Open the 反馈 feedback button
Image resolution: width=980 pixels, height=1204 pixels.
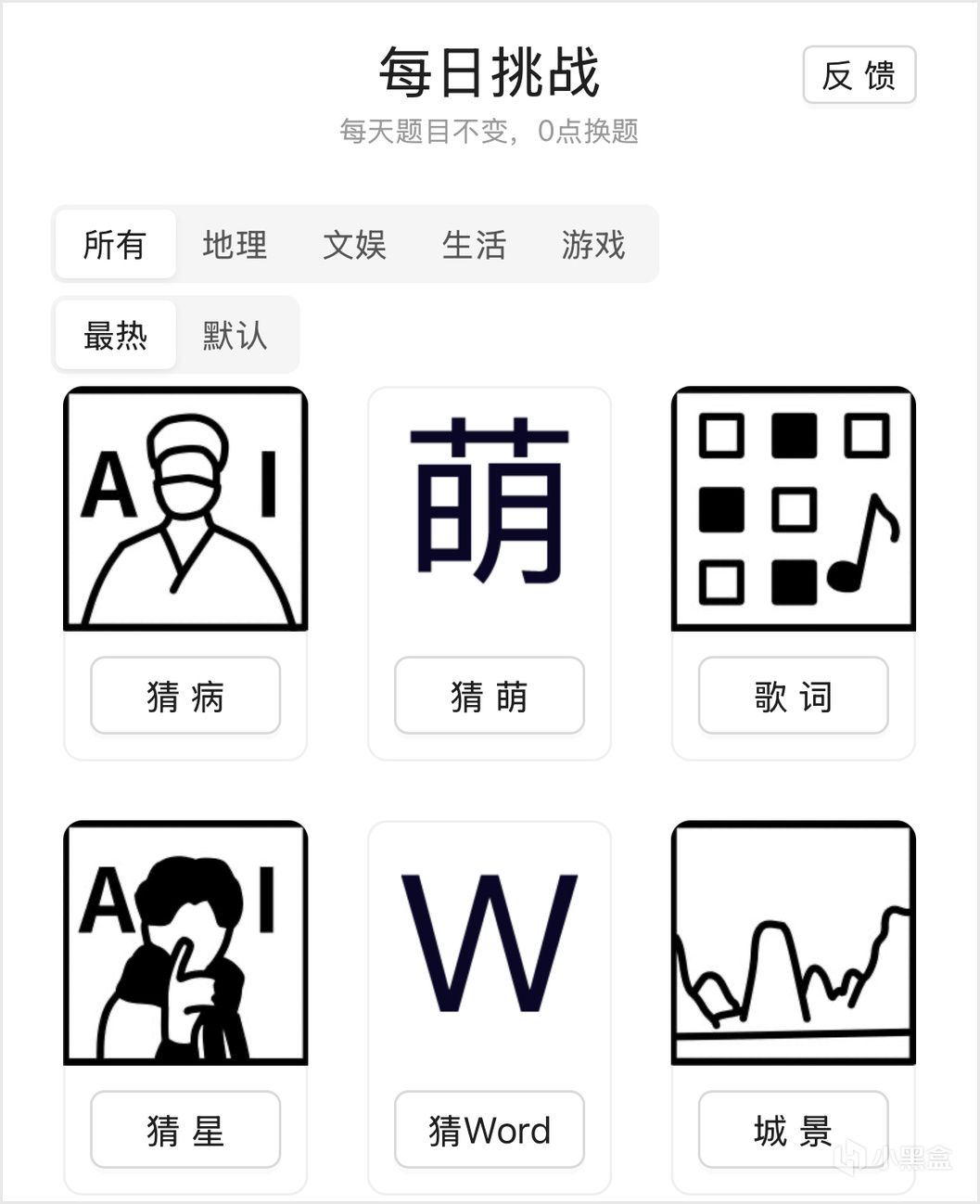859,75
